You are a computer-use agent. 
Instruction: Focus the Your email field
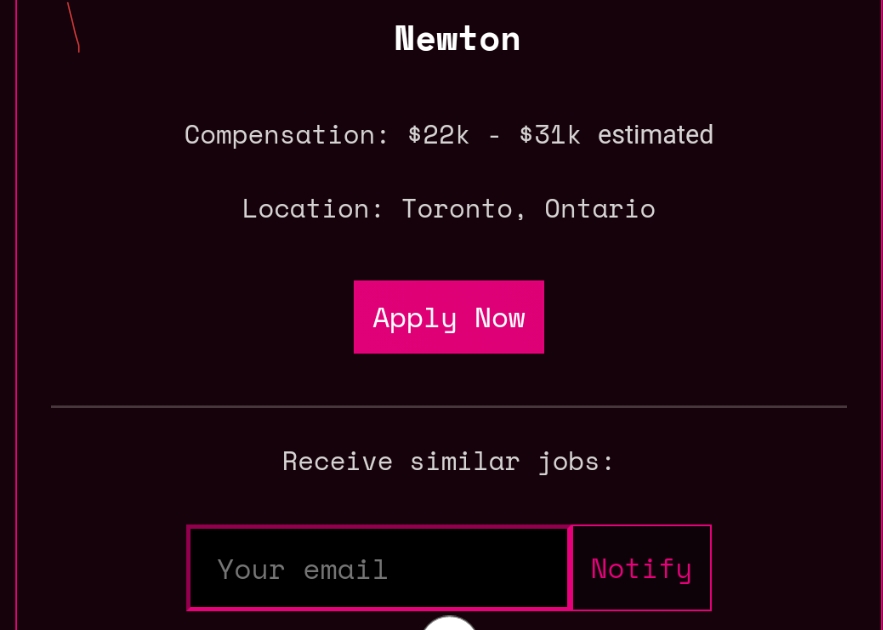(378, 568)
